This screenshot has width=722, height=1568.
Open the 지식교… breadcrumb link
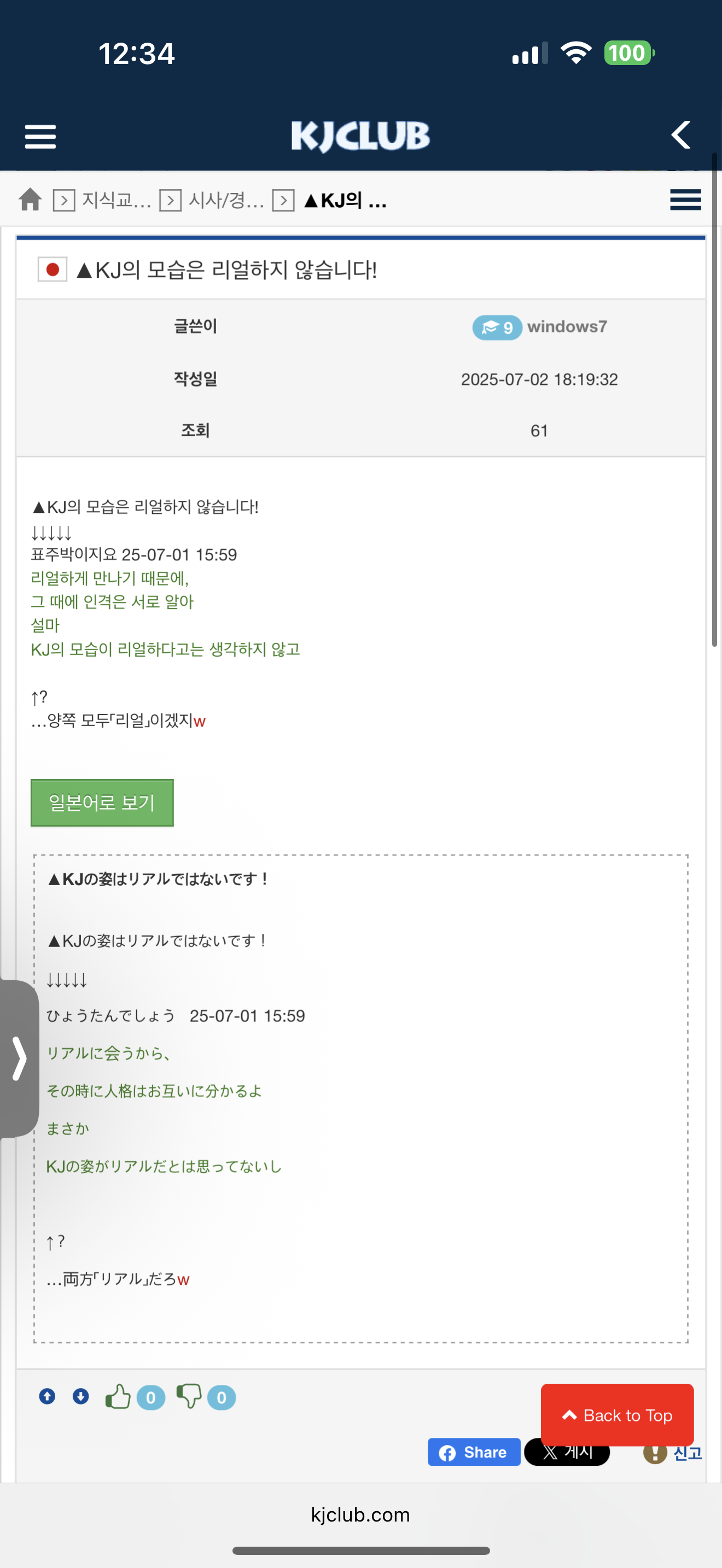point(117,200)
